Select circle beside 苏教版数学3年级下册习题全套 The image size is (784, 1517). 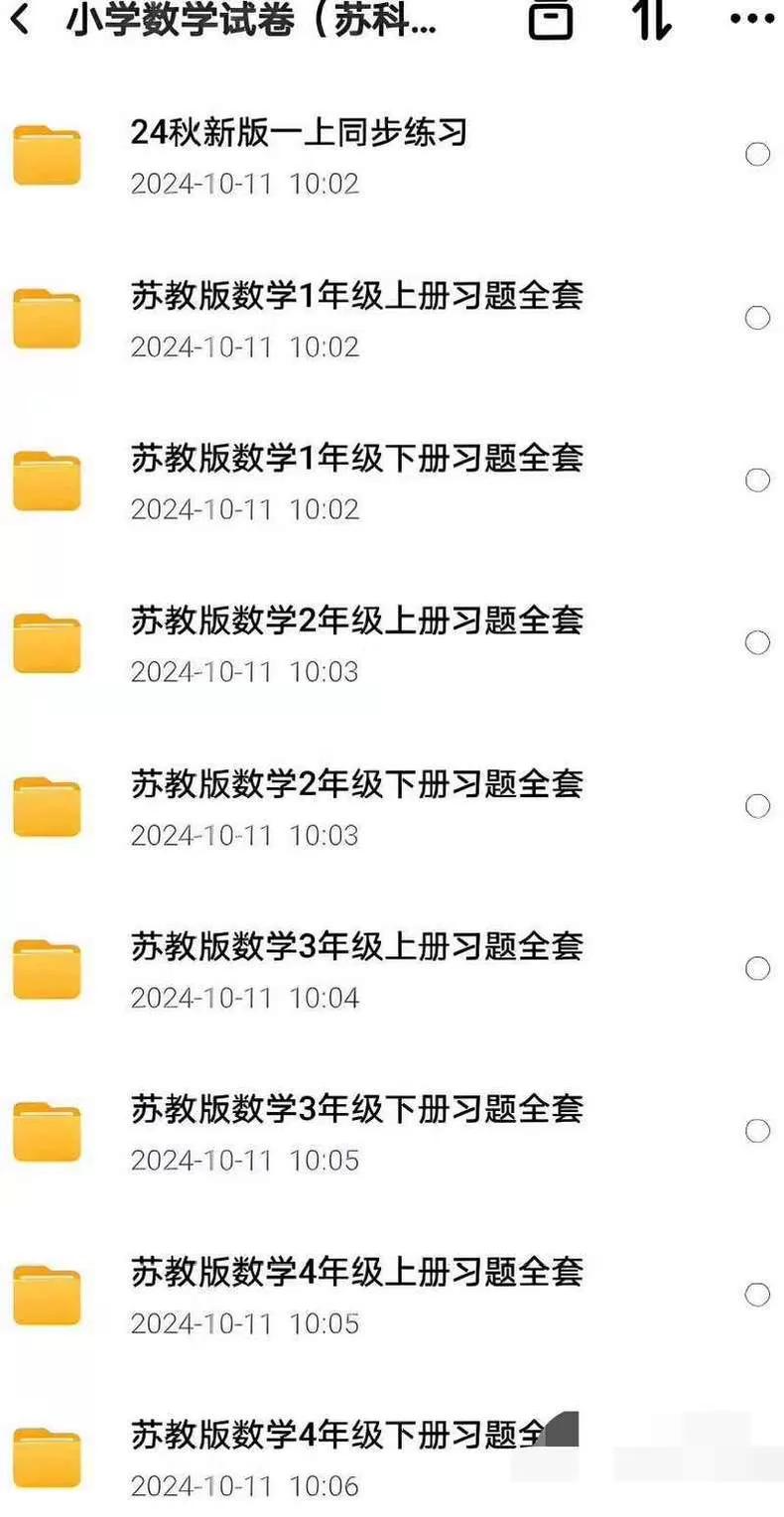click(x=757, y=1131)
